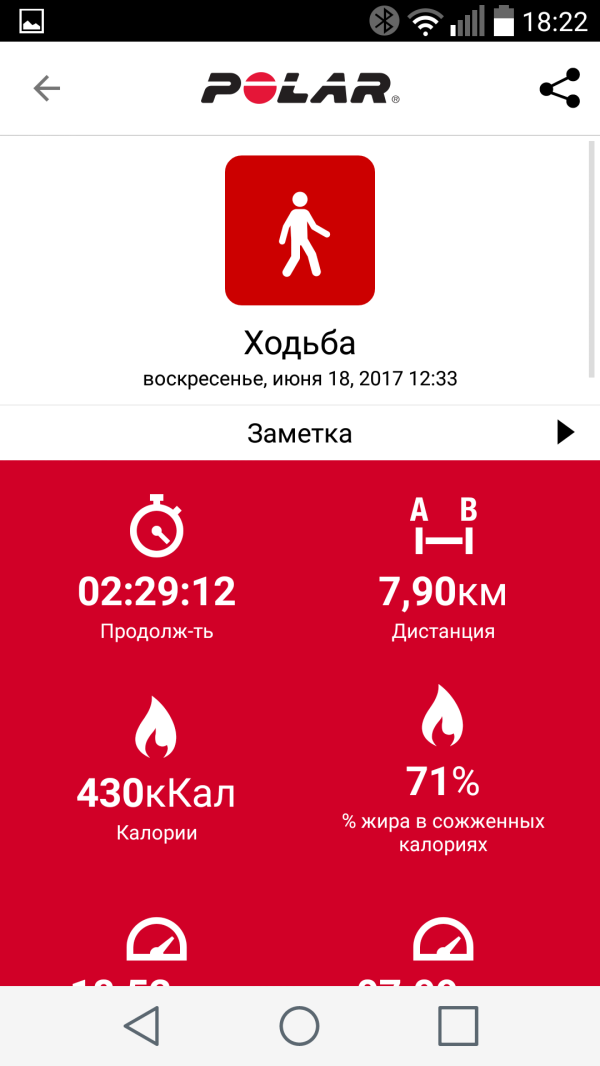
Task: Share this walking workout
Action: pos(559,89)
